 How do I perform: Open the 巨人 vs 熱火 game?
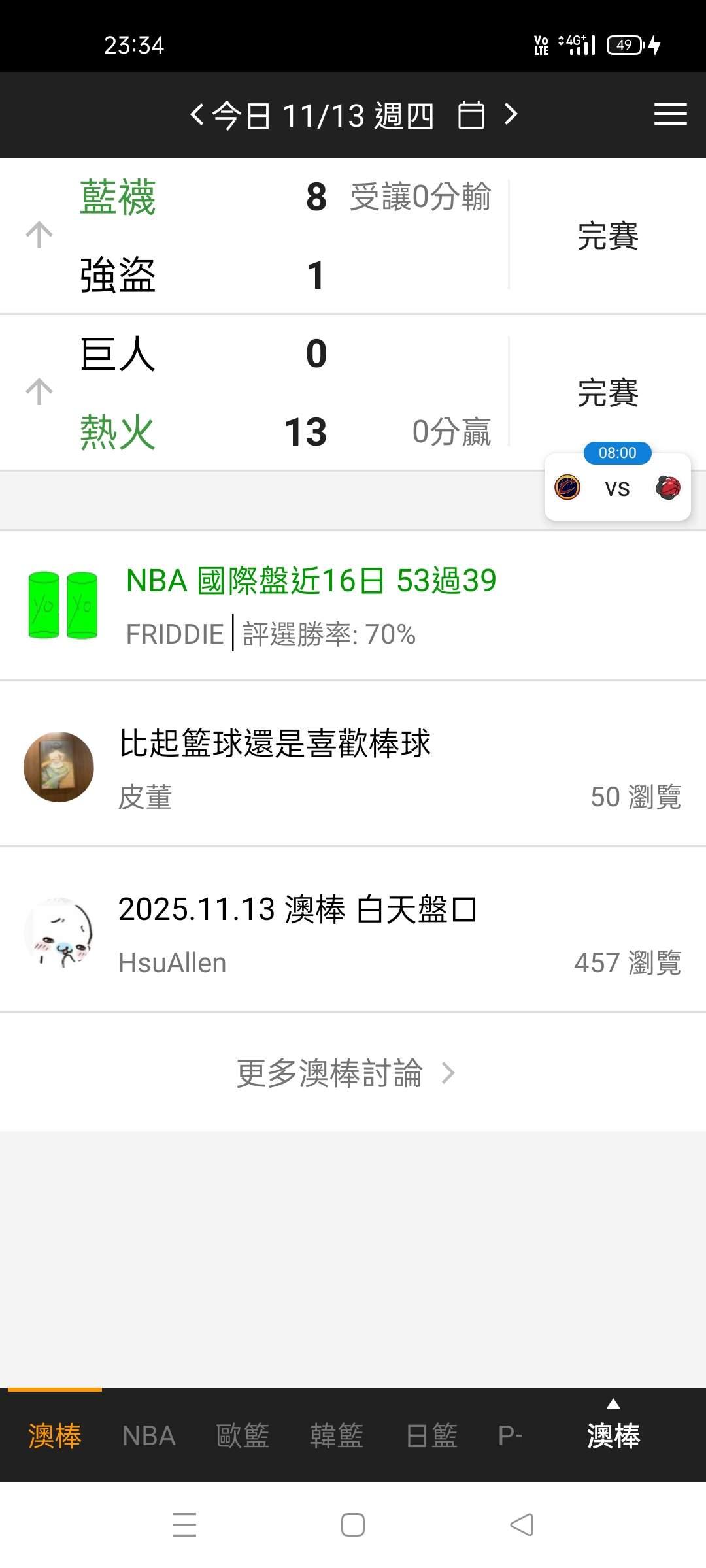click(x=261, y=392)
